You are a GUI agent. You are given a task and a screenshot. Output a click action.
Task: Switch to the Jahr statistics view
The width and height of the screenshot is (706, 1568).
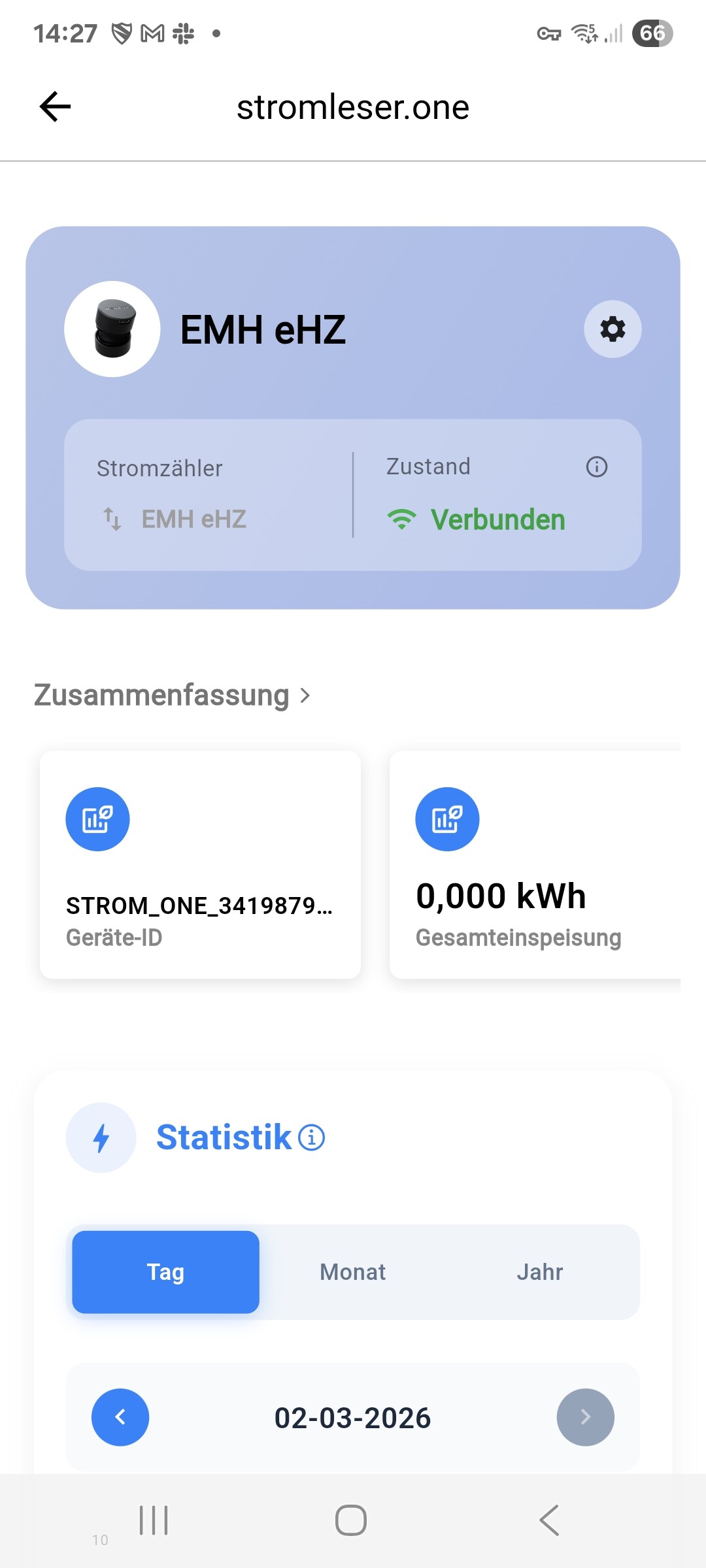(539, 1272)
